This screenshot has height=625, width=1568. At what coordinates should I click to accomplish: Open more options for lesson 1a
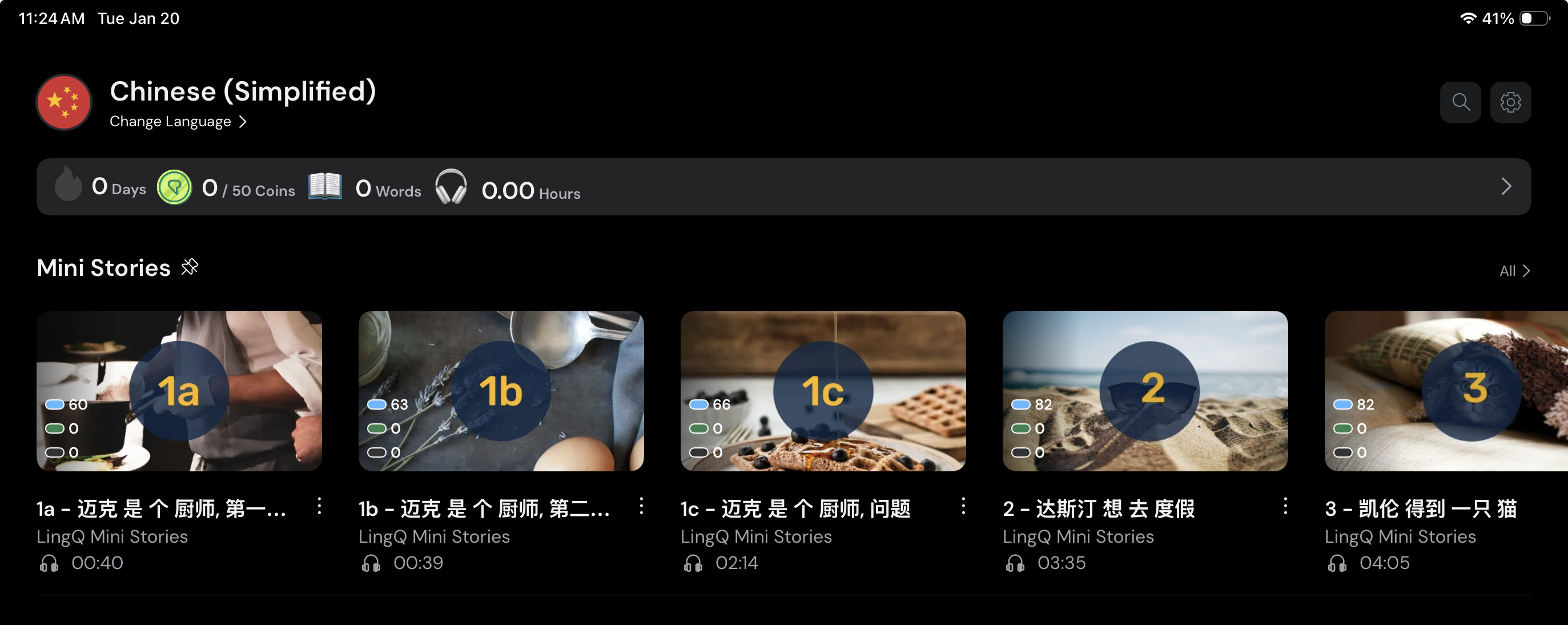320,506
